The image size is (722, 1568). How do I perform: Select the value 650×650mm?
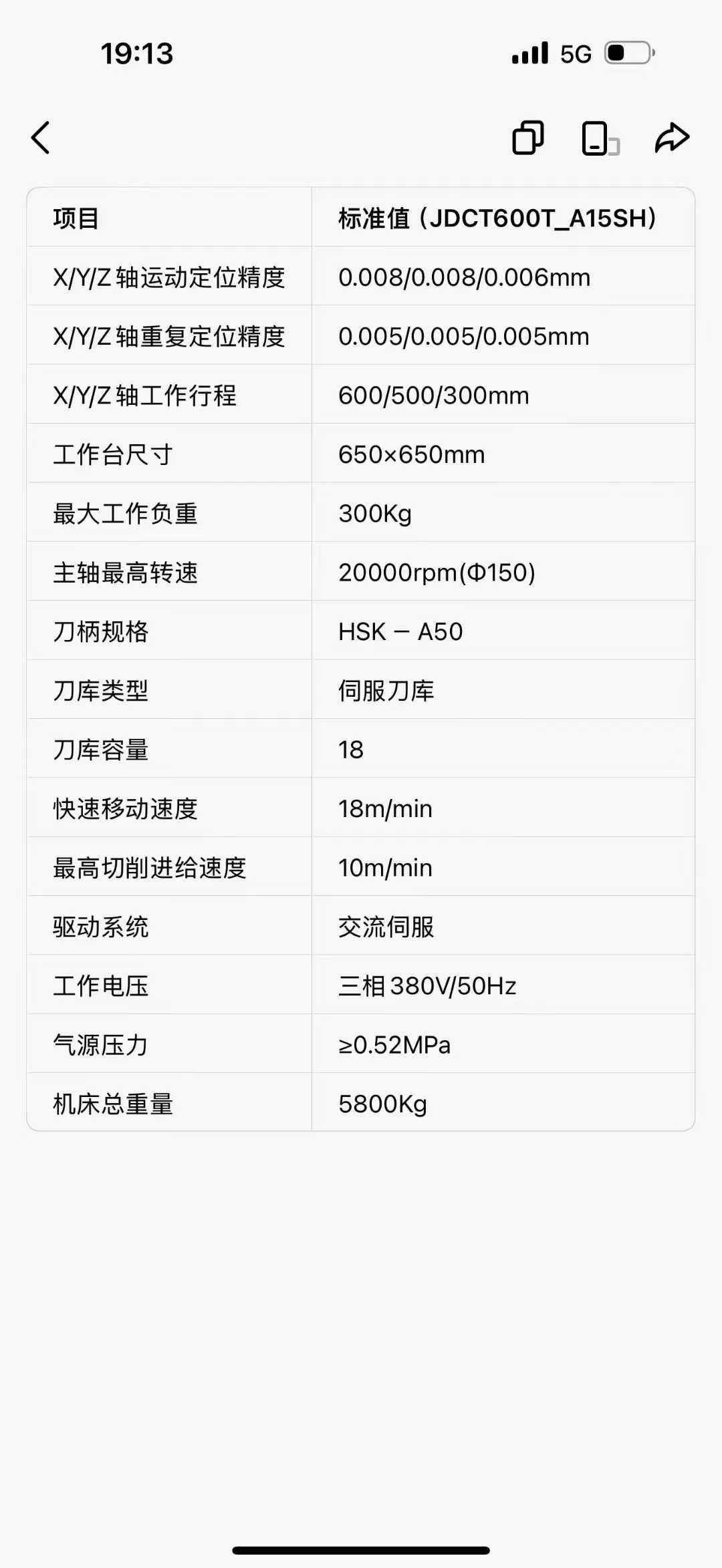click(411, 454)
